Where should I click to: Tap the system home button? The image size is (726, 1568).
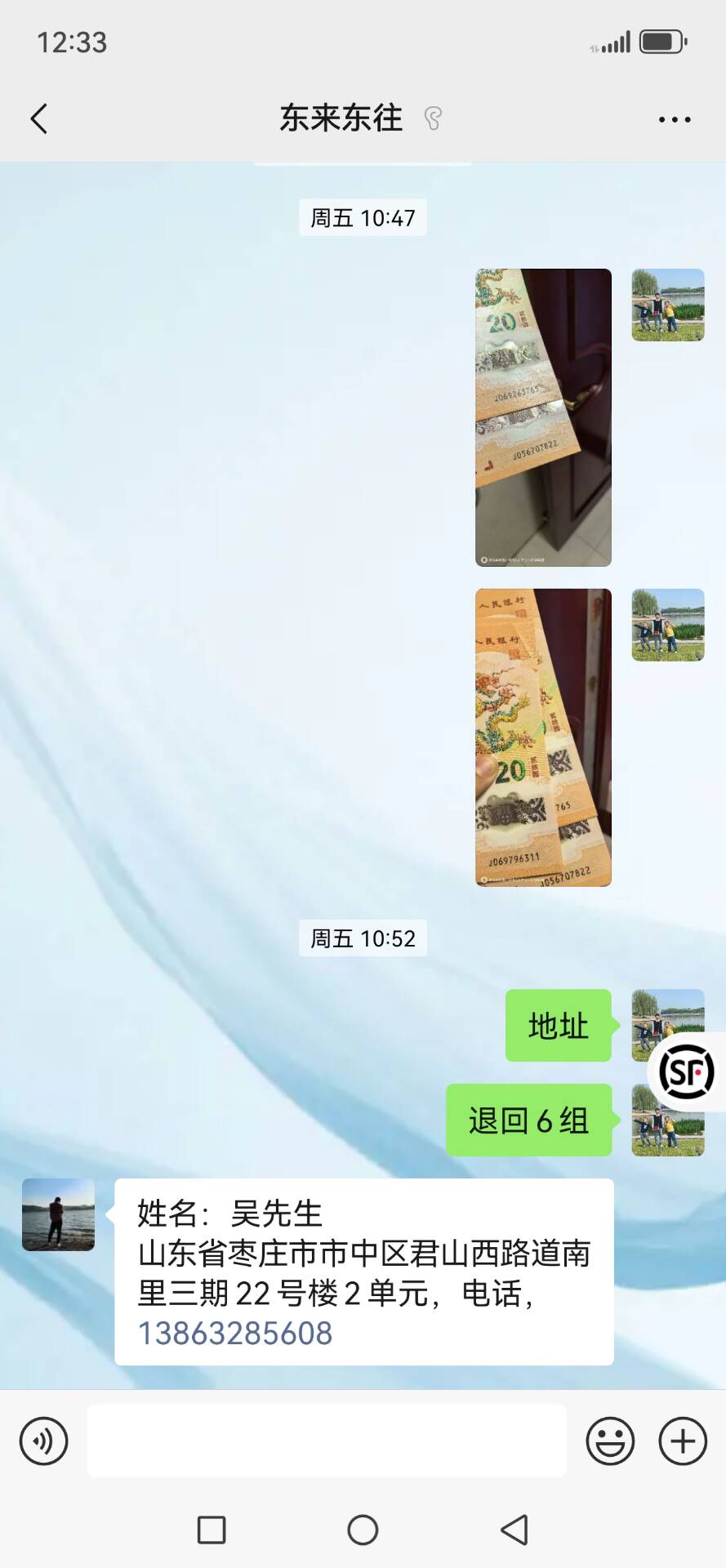click(x=363, y=1530)
